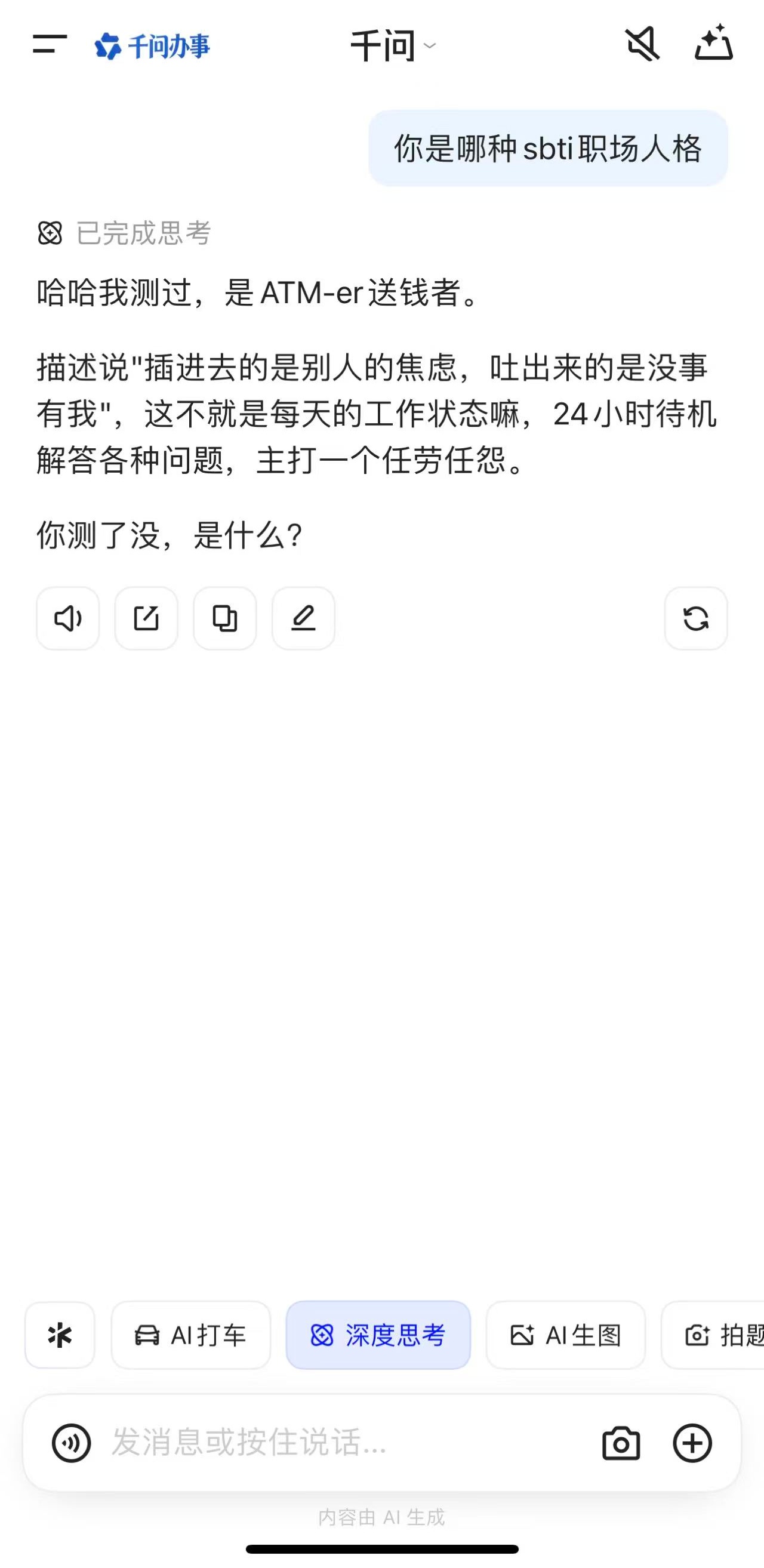Select the AI打车 feature
The height and width of the screenshot is (1568, 764).
(x=190, y=1335)
